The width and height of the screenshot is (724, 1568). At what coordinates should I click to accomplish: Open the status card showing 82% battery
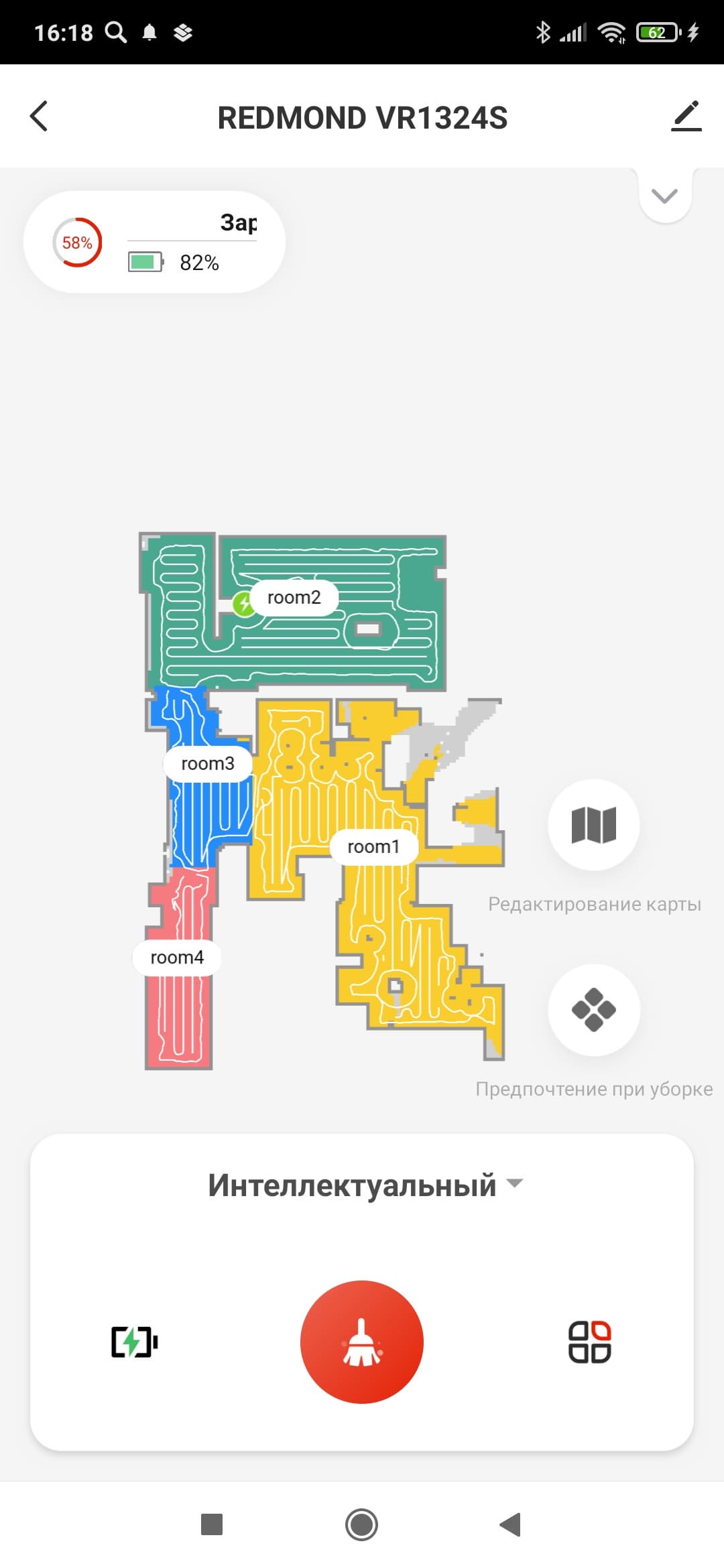(x=154, y=242)
